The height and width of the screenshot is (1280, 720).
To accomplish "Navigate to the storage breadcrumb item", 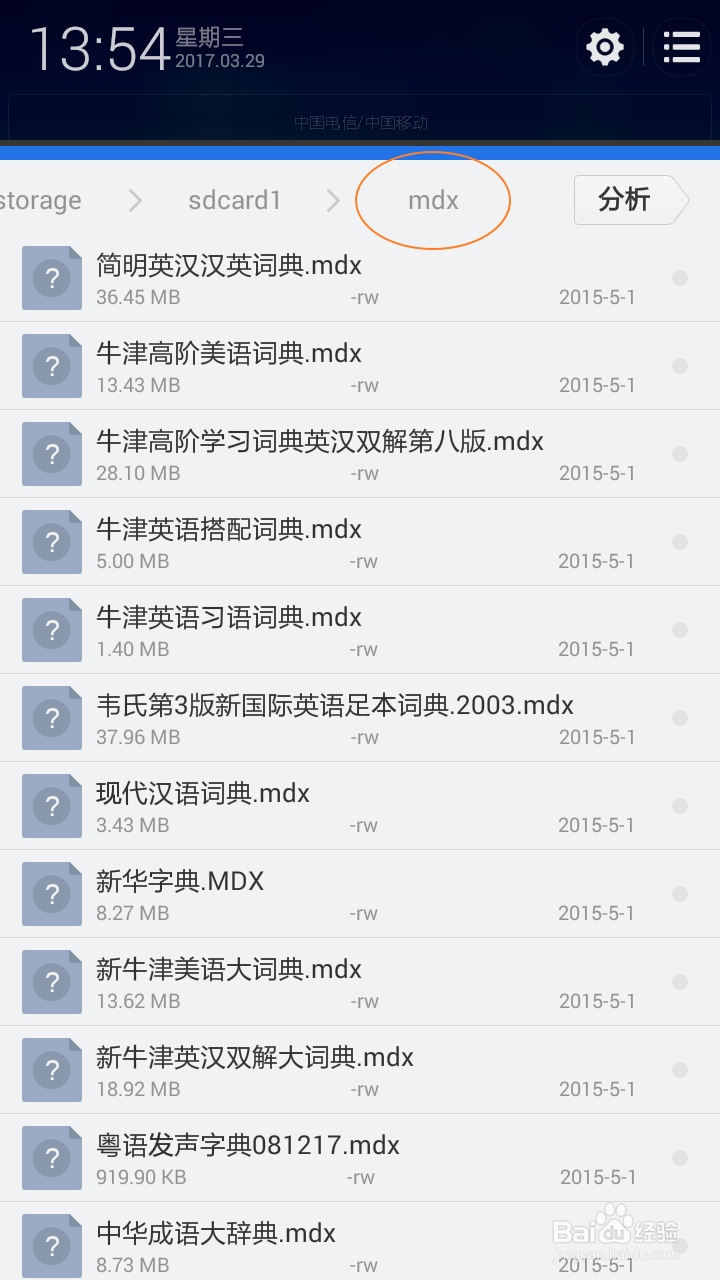I will pyautogui.click(x=40, y=200).
